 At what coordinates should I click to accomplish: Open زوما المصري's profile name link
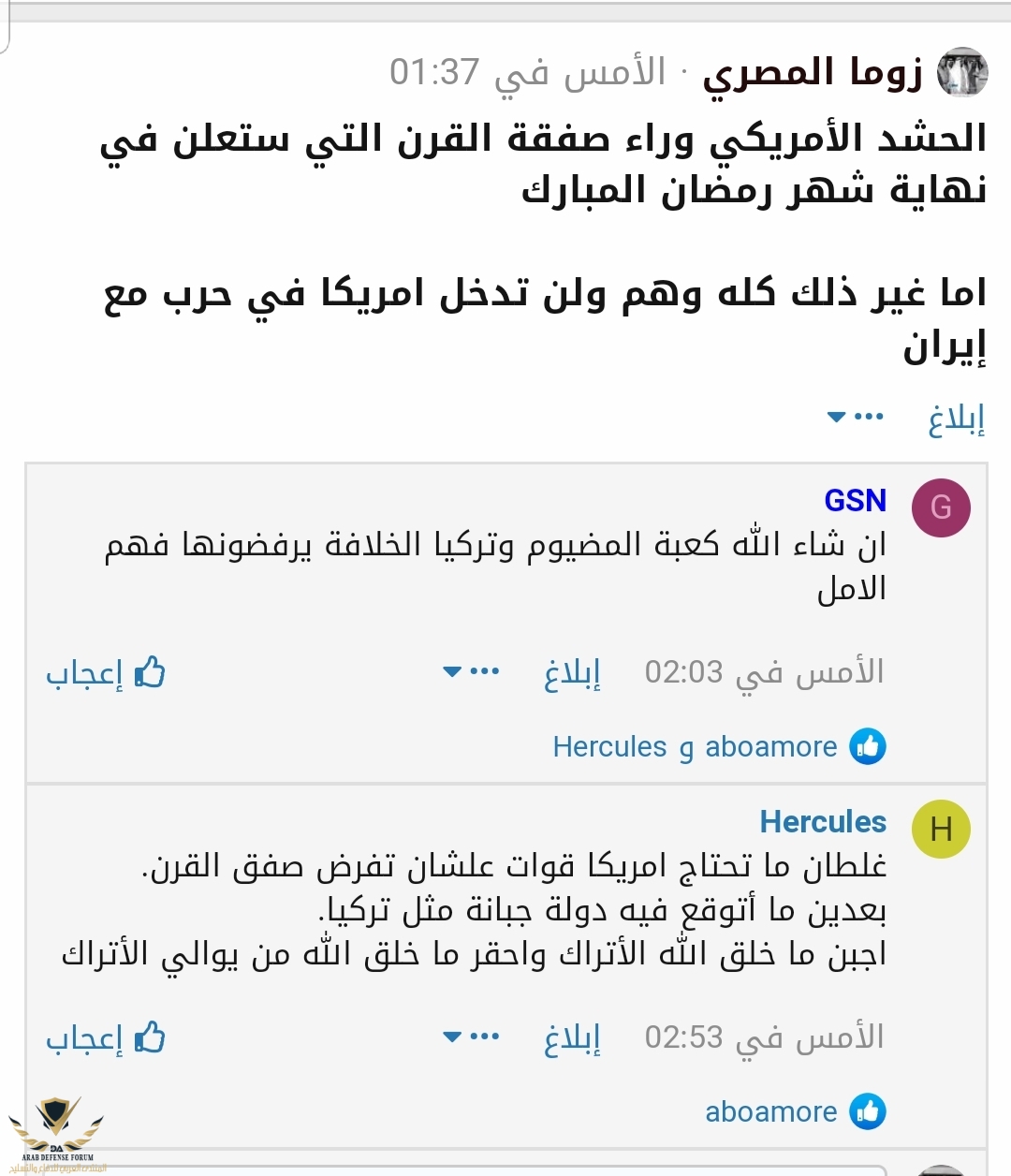pos(812,73)
